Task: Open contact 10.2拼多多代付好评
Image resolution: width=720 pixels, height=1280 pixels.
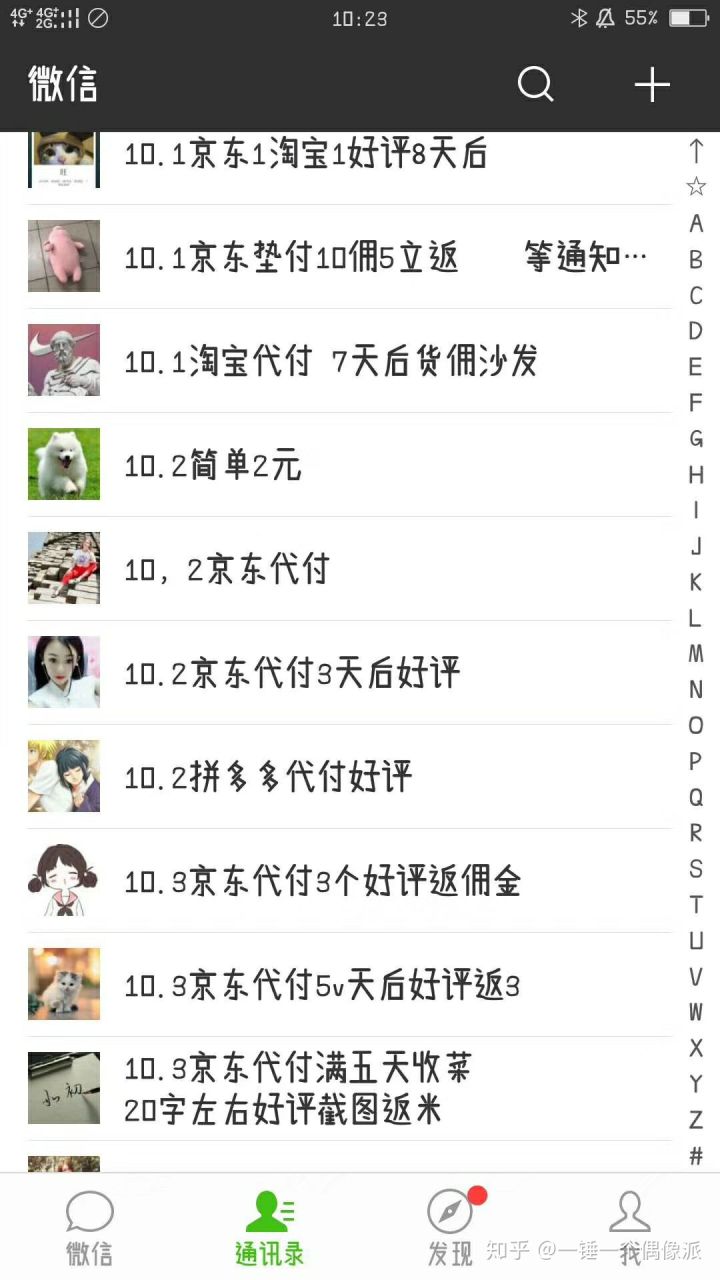Action: (350, 777)
